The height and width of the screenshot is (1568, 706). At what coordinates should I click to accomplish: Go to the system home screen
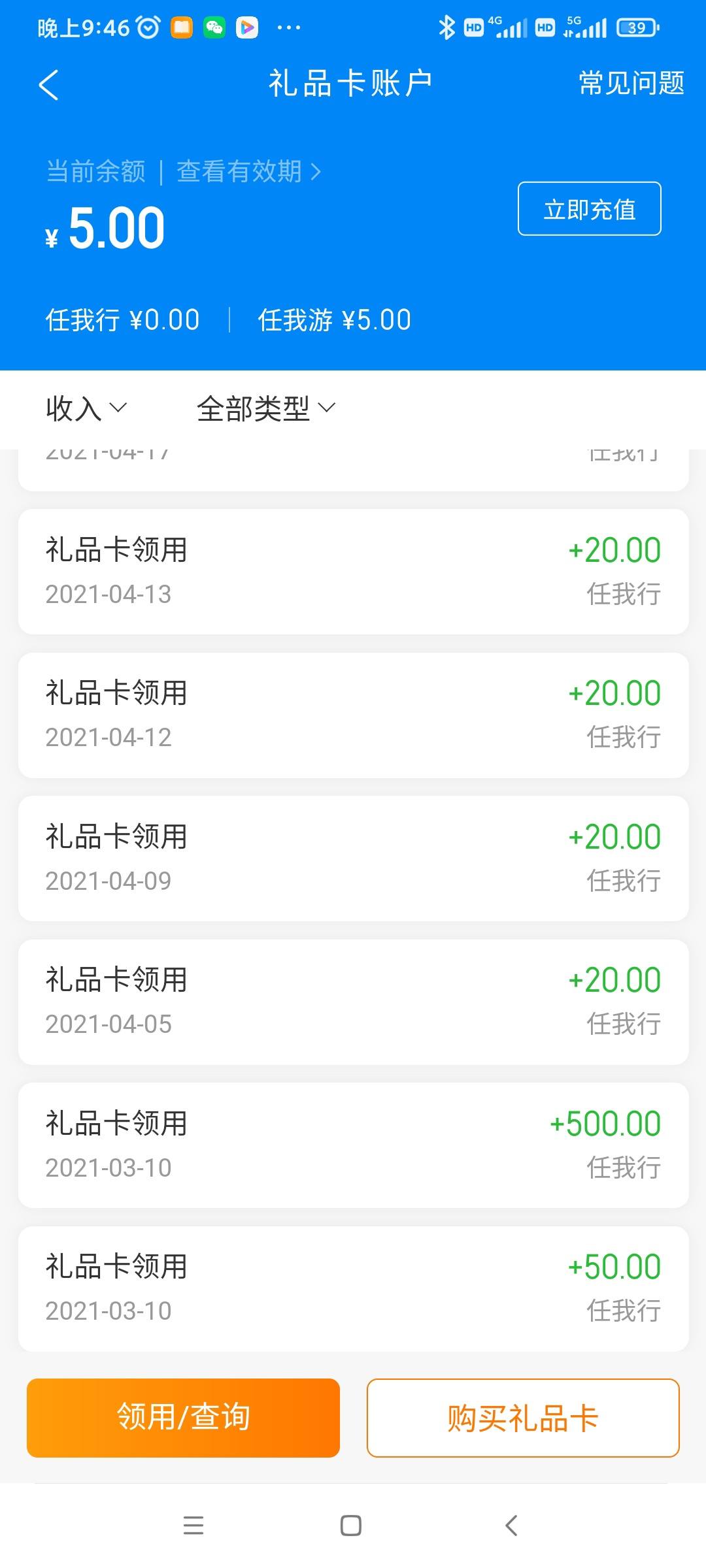point(351,1526)
